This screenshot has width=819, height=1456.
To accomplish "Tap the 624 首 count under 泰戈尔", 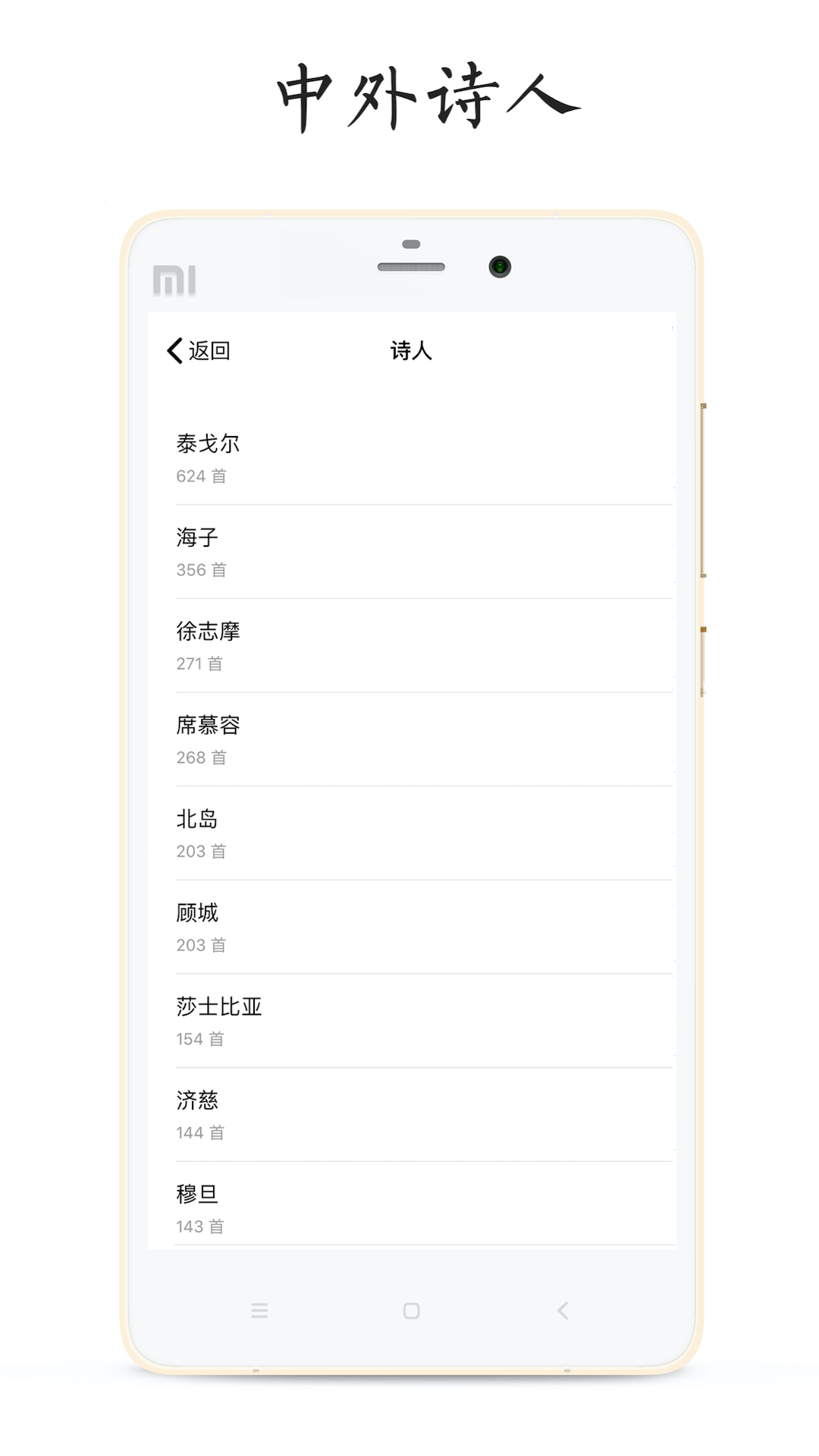I will click(x=200, y=475).
